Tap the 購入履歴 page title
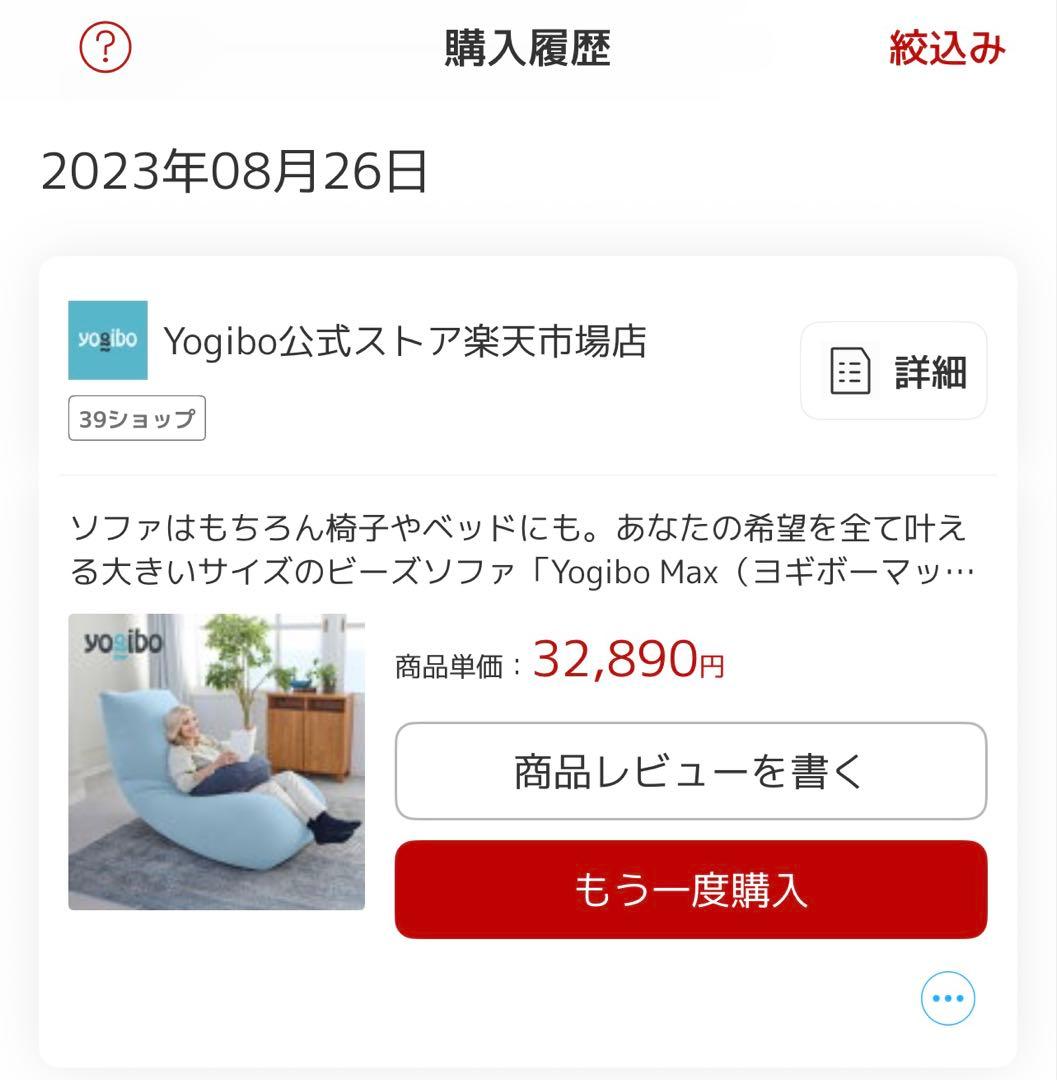 (x=528, y=47)
